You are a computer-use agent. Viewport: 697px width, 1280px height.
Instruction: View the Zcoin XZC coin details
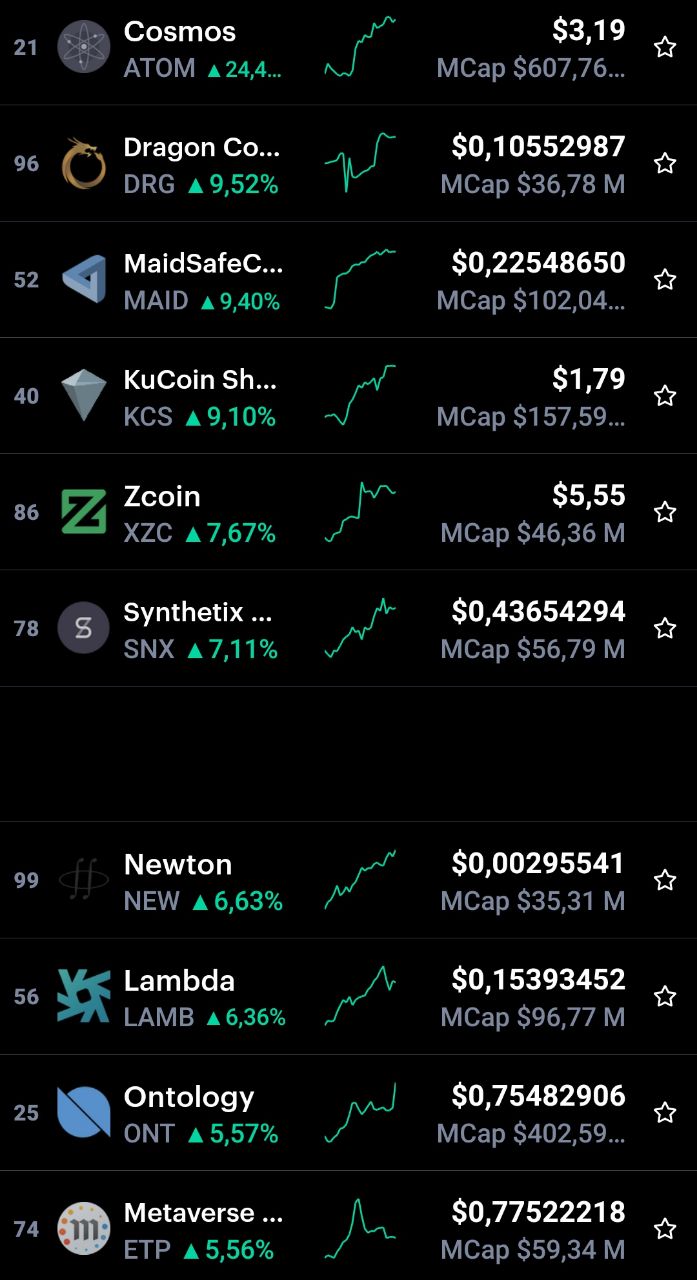tap(348, 511)
